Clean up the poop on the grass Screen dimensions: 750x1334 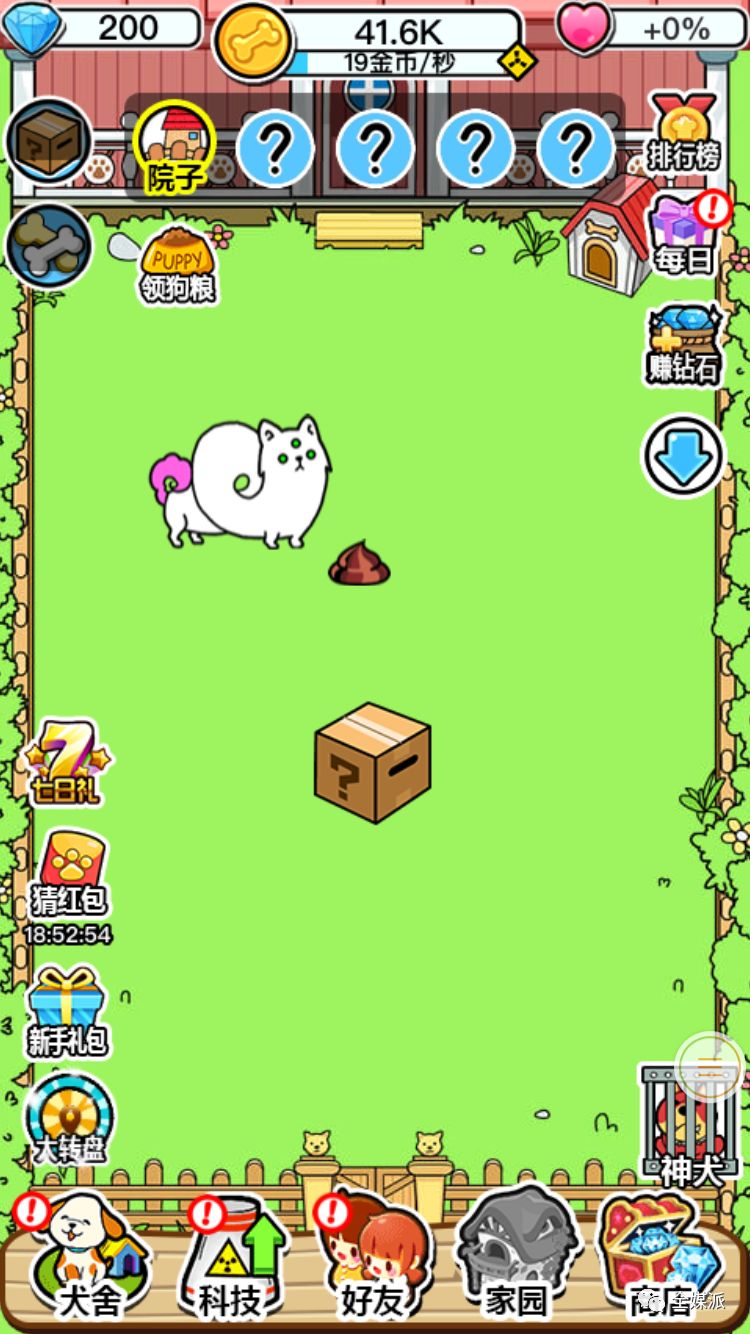[358, 564]
